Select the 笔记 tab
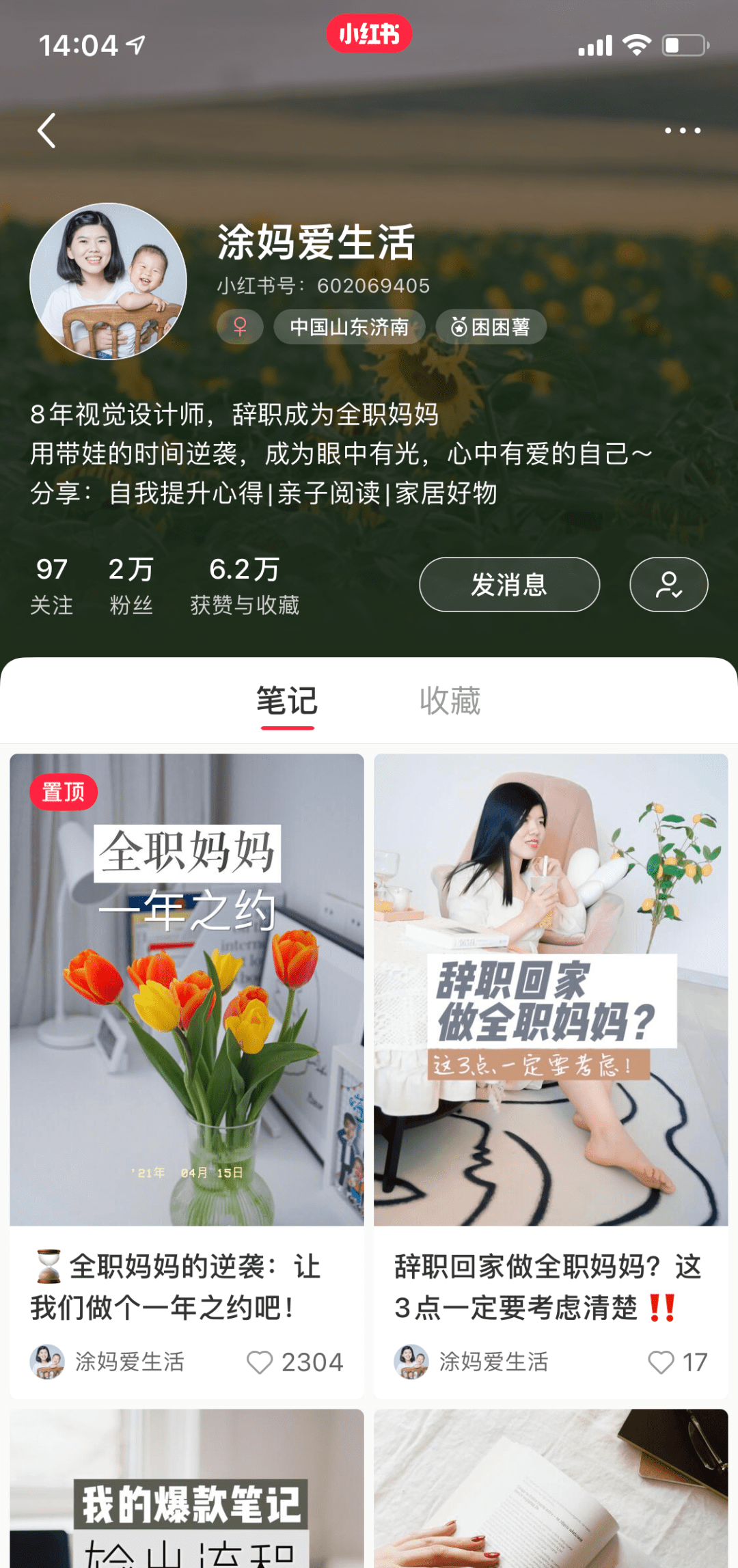The height and width of the screenshot is (1568, 738). point(287,701)
